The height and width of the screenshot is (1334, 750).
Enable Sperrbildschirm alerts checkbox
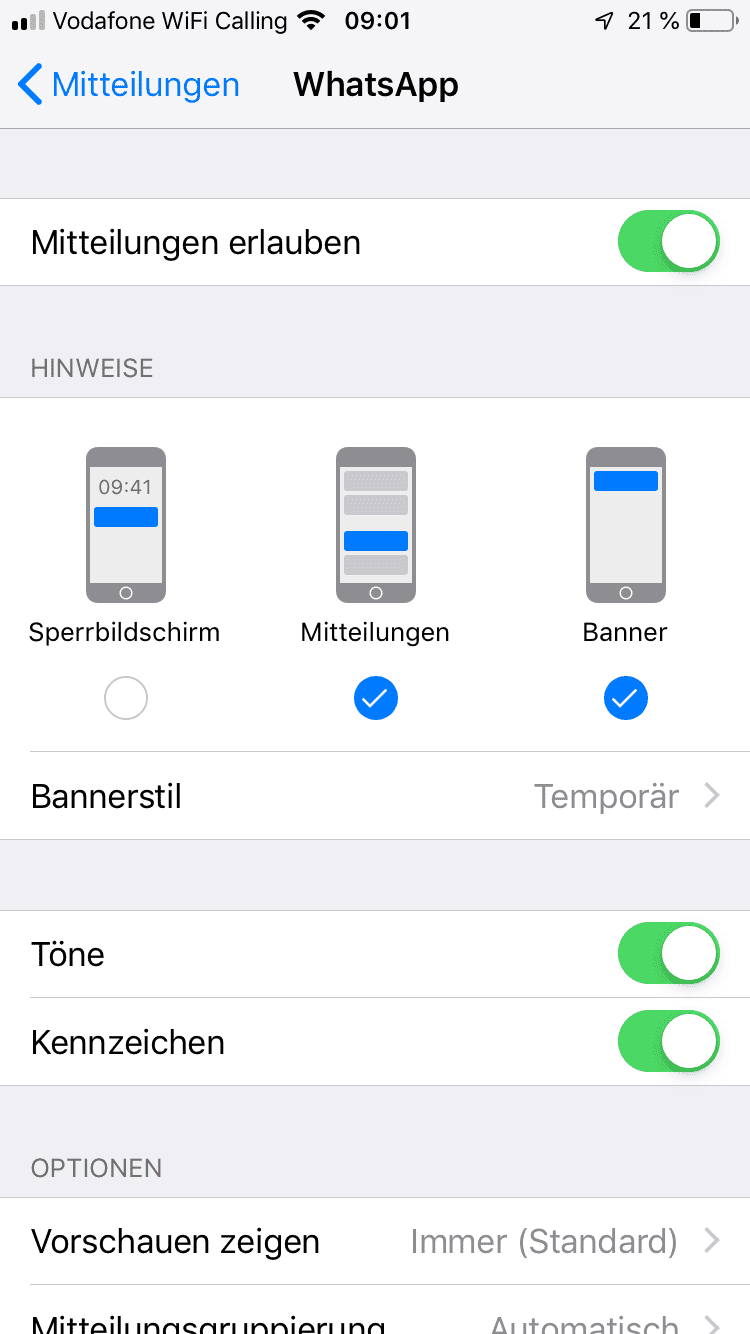click(126, 699)
